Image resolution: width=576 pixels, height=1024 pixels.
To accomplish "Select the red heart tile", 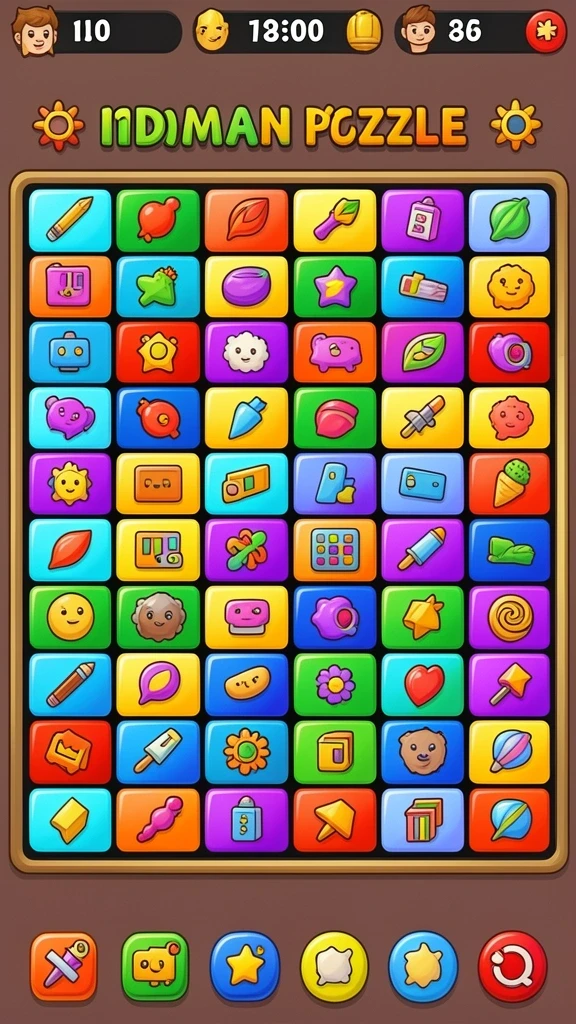I will coord(423,684).
